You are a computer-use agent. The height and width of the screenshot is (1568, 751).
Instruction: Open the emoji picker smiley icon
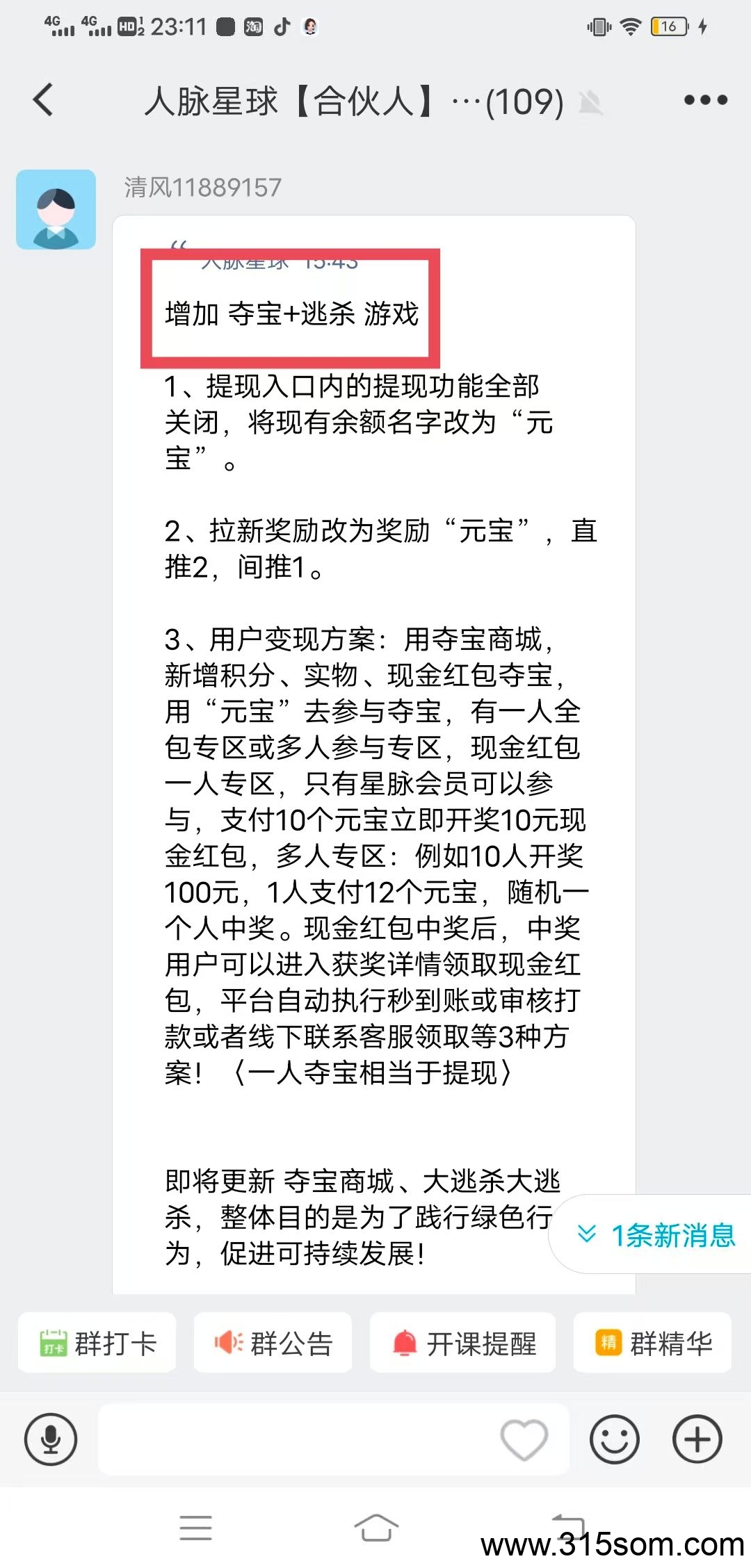pos(614,1440)
